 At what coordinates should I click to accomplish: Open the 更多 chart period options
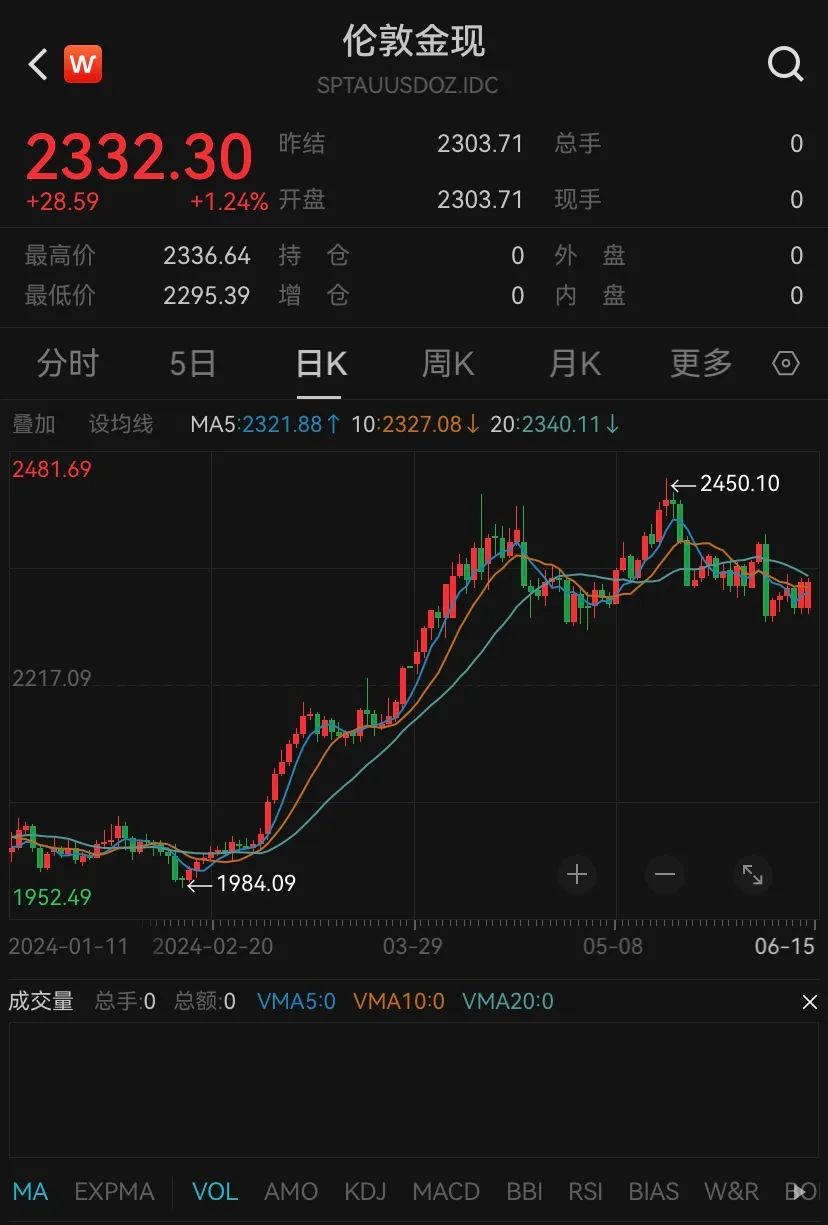(x=701, y=364)
